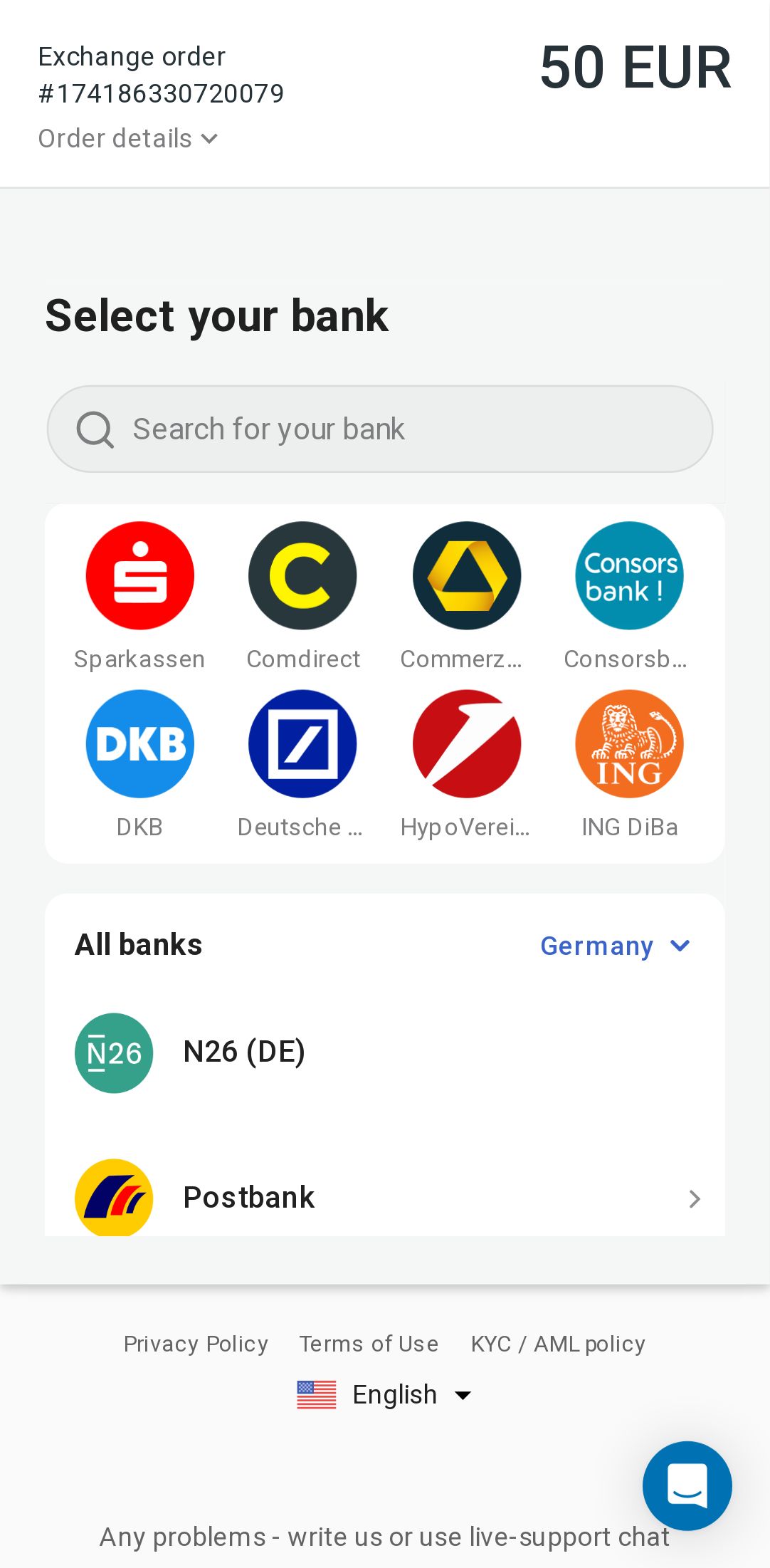Open the Germany country dropdown
Viewport: 770px width, 1568px height.
click(x=615, y=946)
